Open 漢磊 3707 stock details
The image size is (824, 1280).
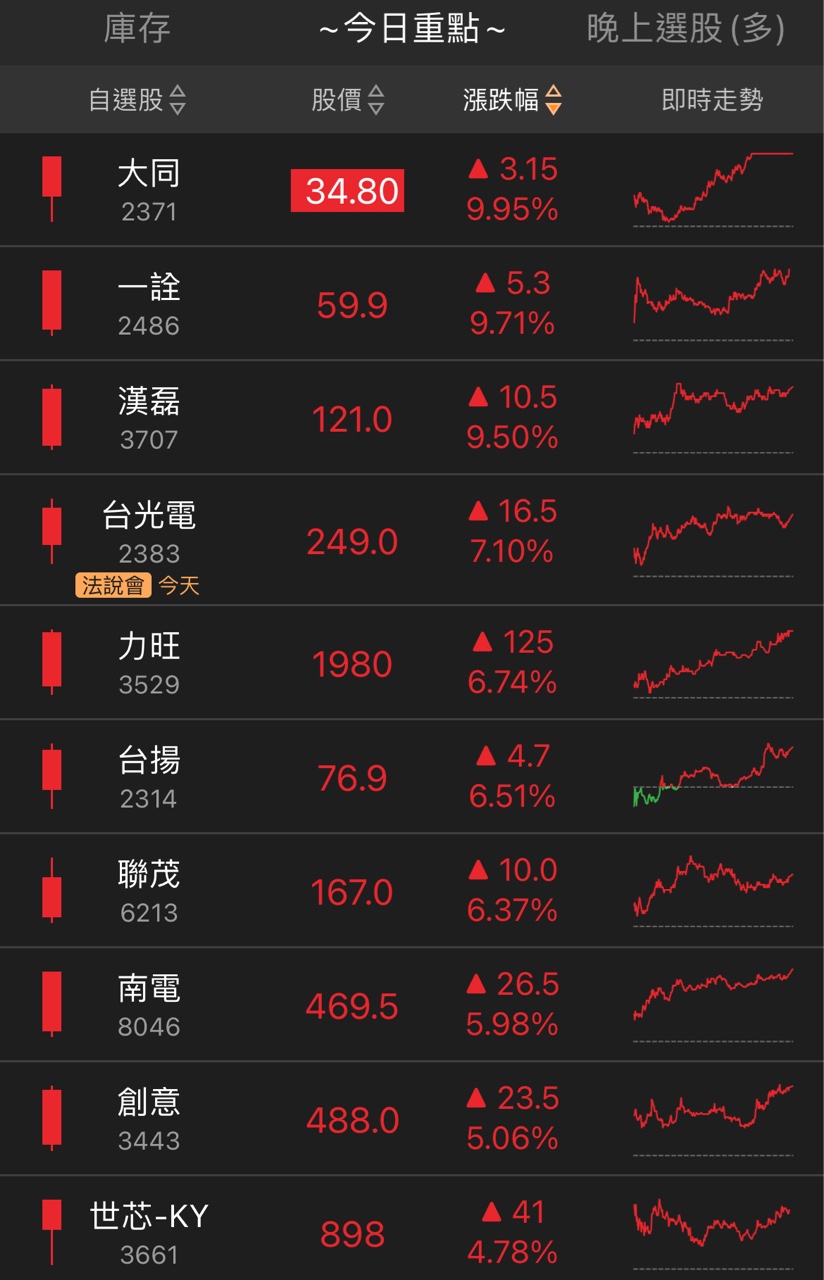[148, 418]
